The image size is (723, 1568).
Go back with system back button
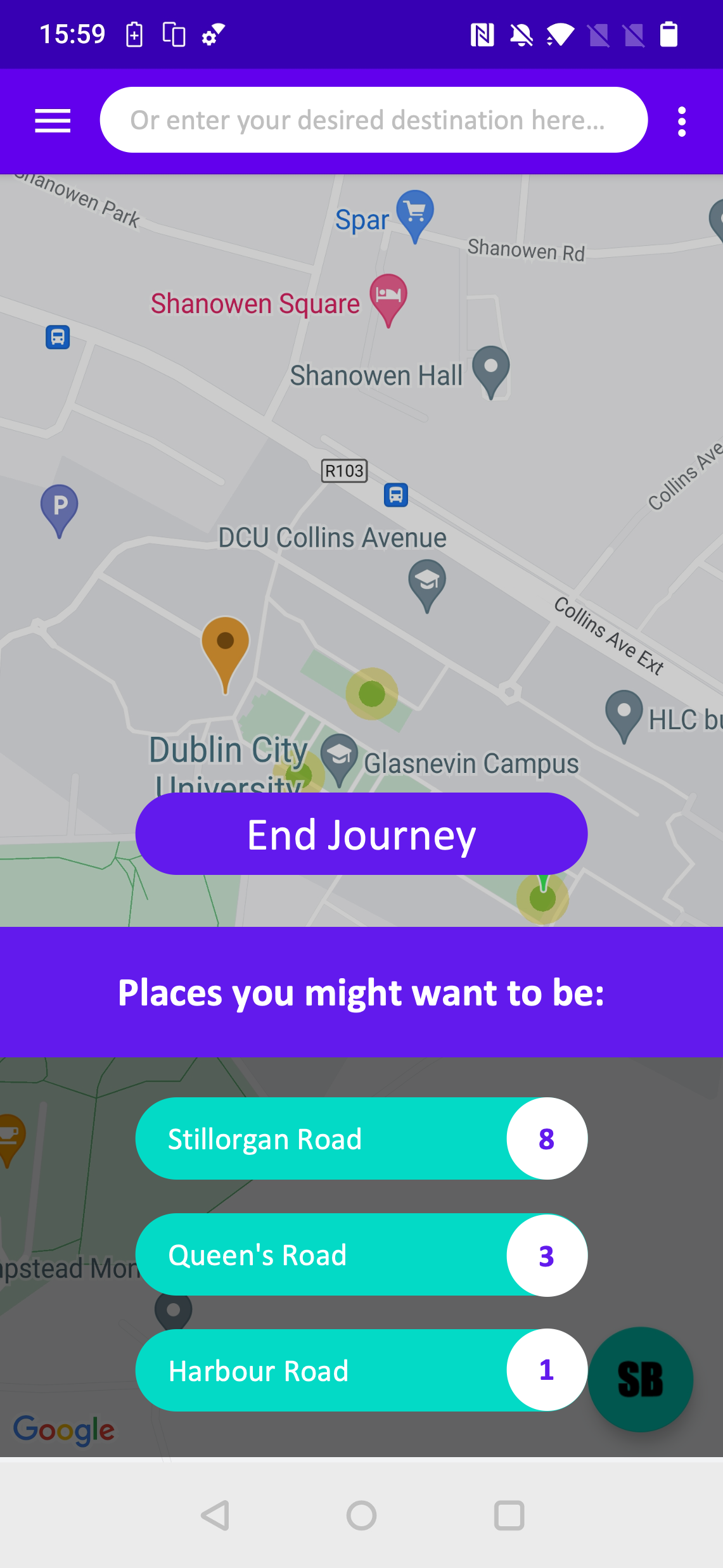[215, 1515]
